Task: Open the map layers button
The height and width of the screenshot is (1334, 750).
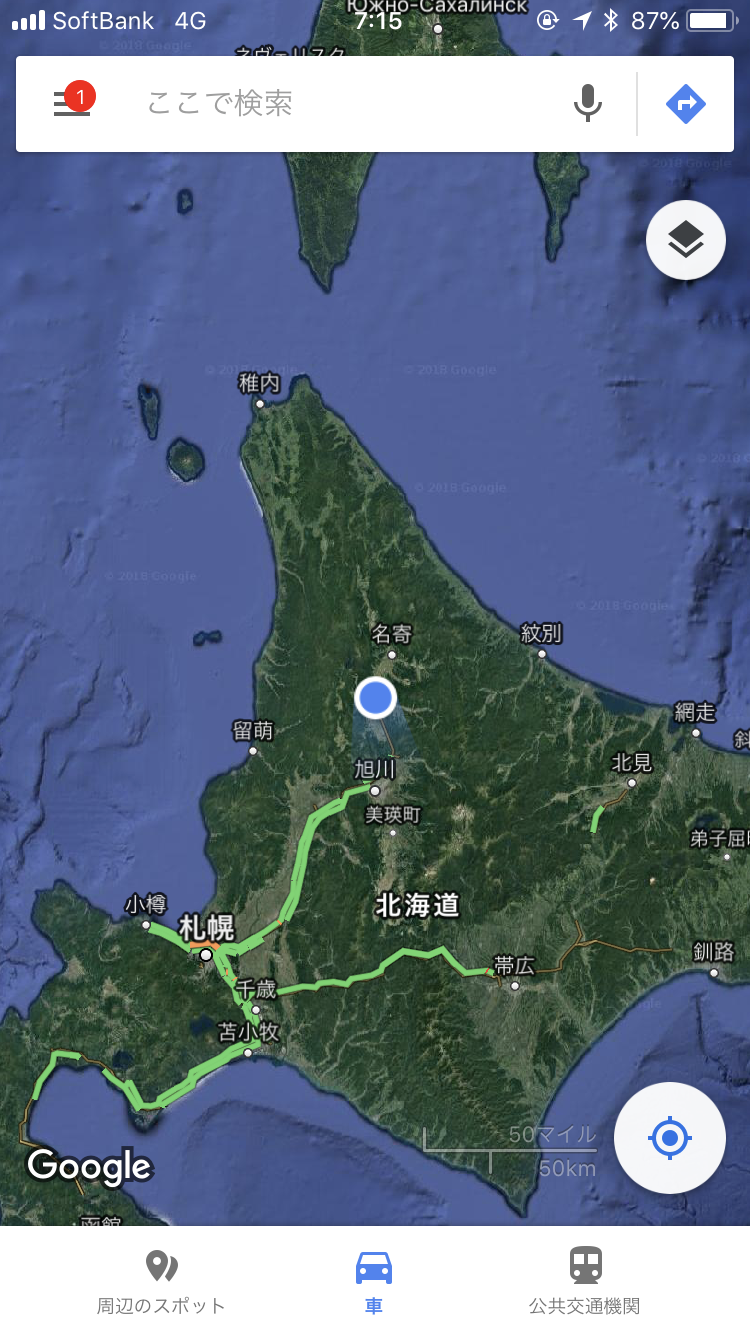Action: tap(685, 240)
